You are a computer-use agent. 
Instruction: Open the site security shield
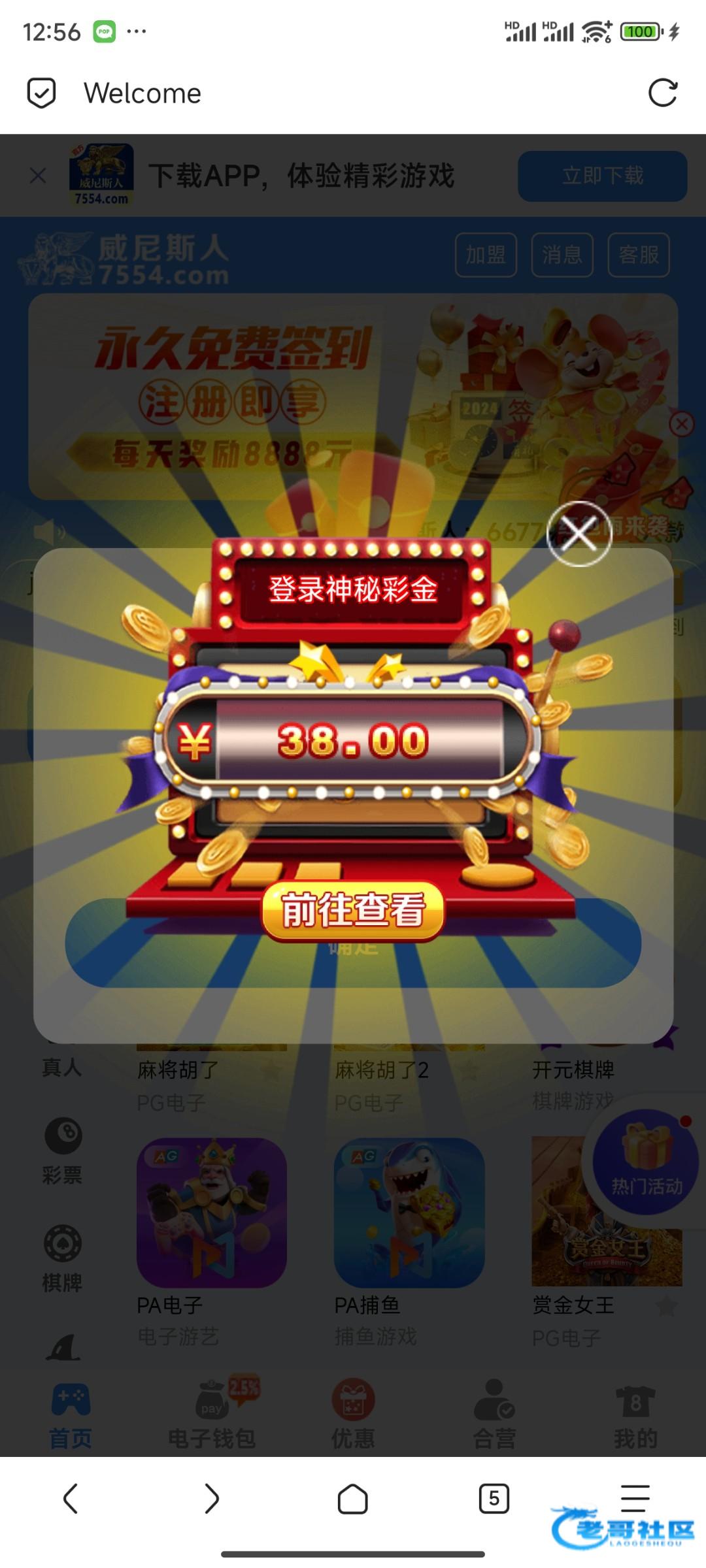pyautogui.click(x=41, y=93)
